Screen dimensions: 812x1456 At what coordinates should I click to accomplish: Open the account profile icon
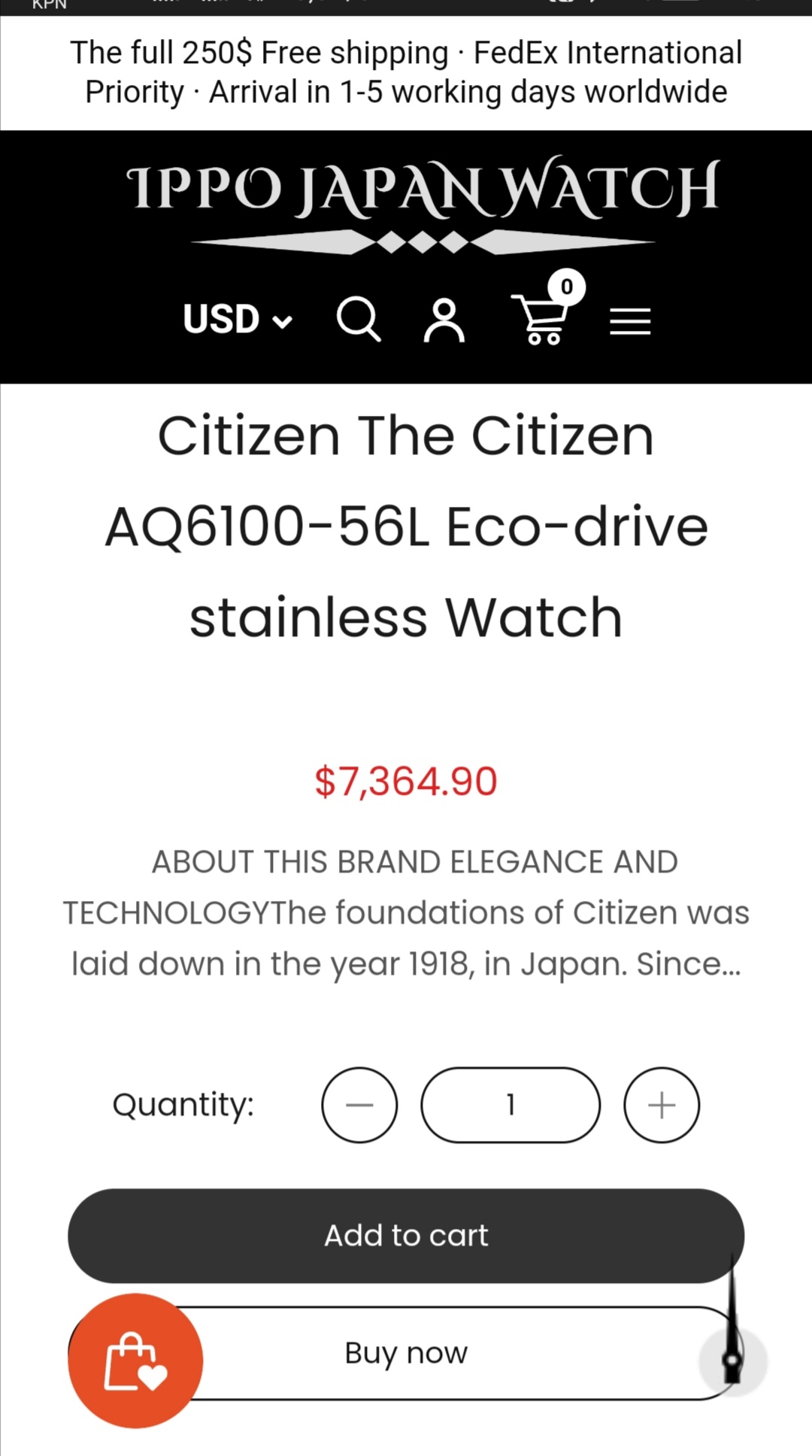444,320
